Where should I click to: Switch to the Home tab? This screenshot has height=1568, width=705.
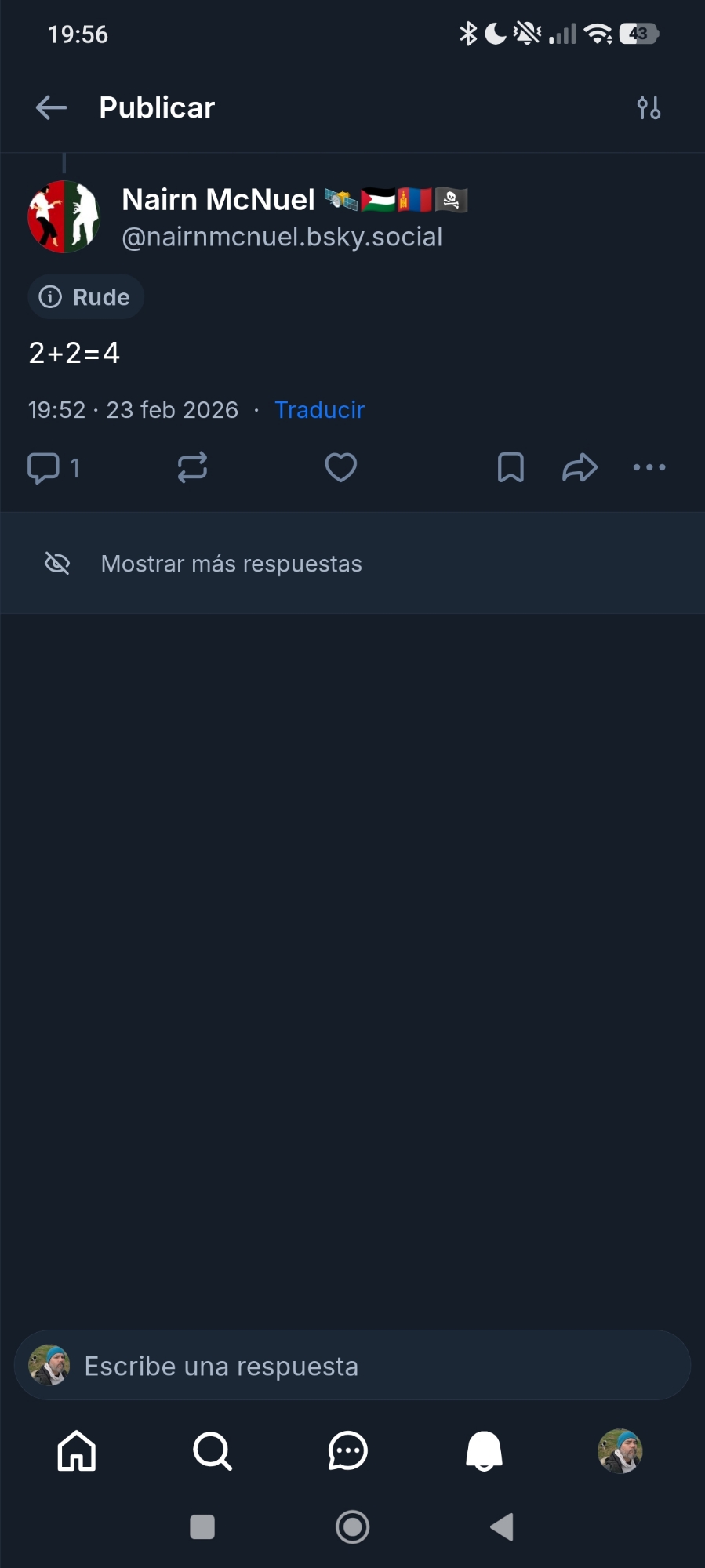tap(77, 1450)
